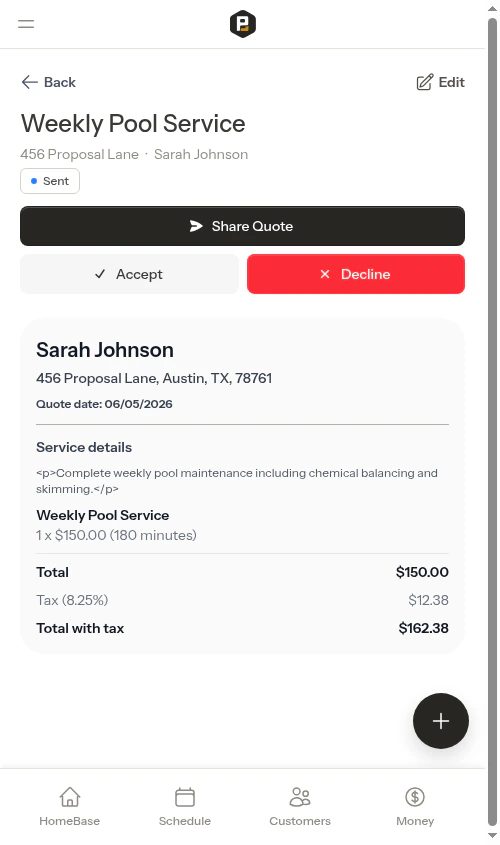Edit this quote
The height and width of the screenshot is (845, 500).
point(440,82)
